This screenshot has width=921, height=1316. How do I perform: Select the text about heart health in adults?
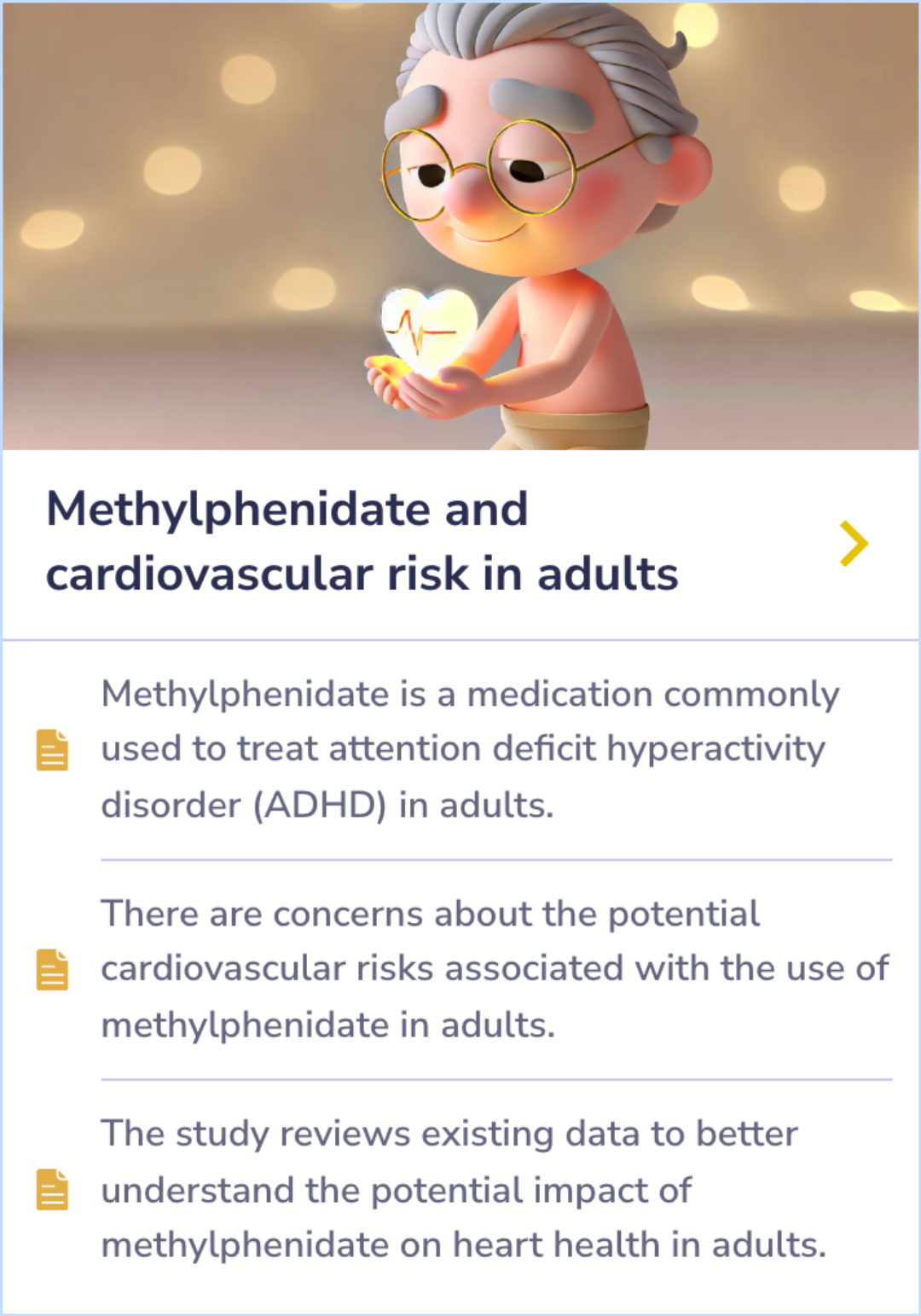465,1191
